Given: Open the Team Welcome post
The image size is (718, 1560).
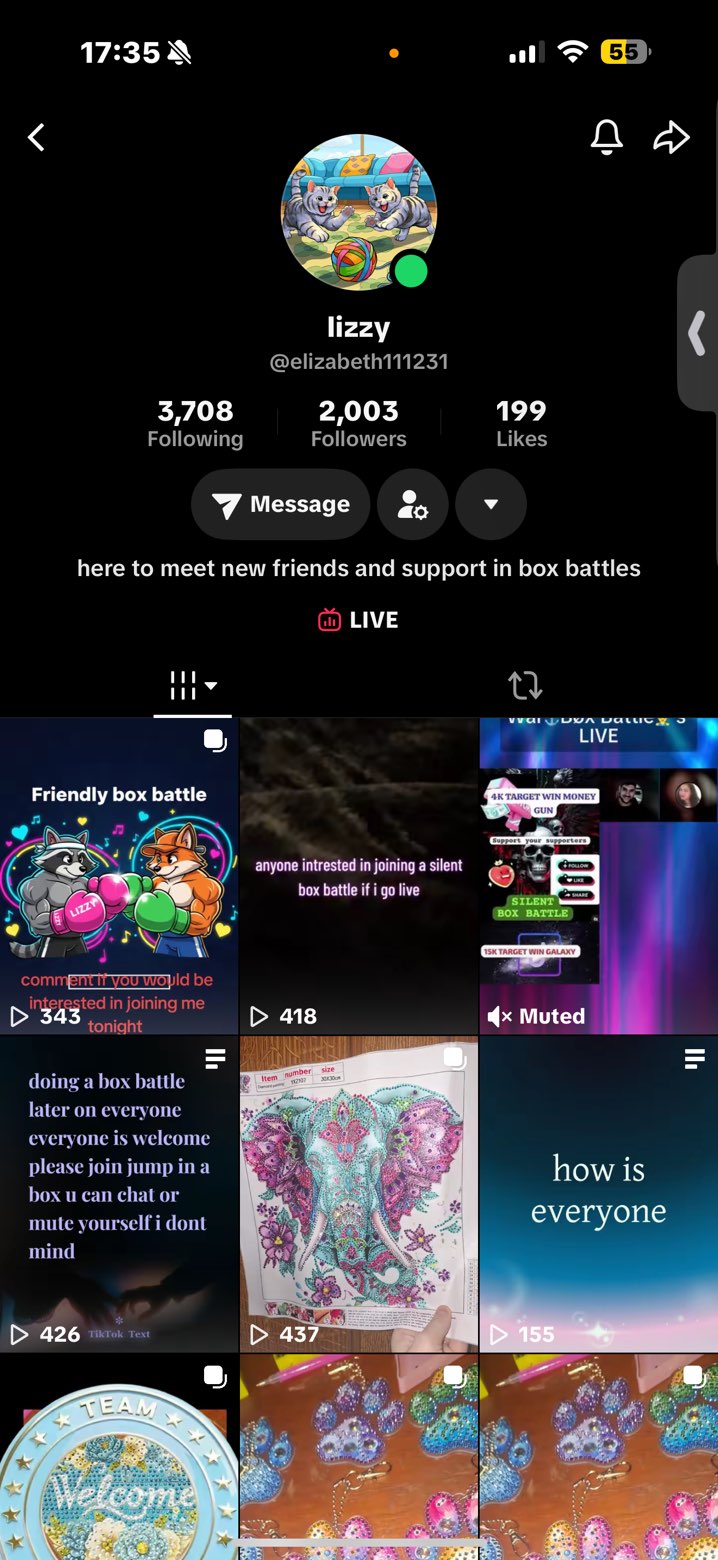Looking at the screenshot, I should [x=119, y=1457].
